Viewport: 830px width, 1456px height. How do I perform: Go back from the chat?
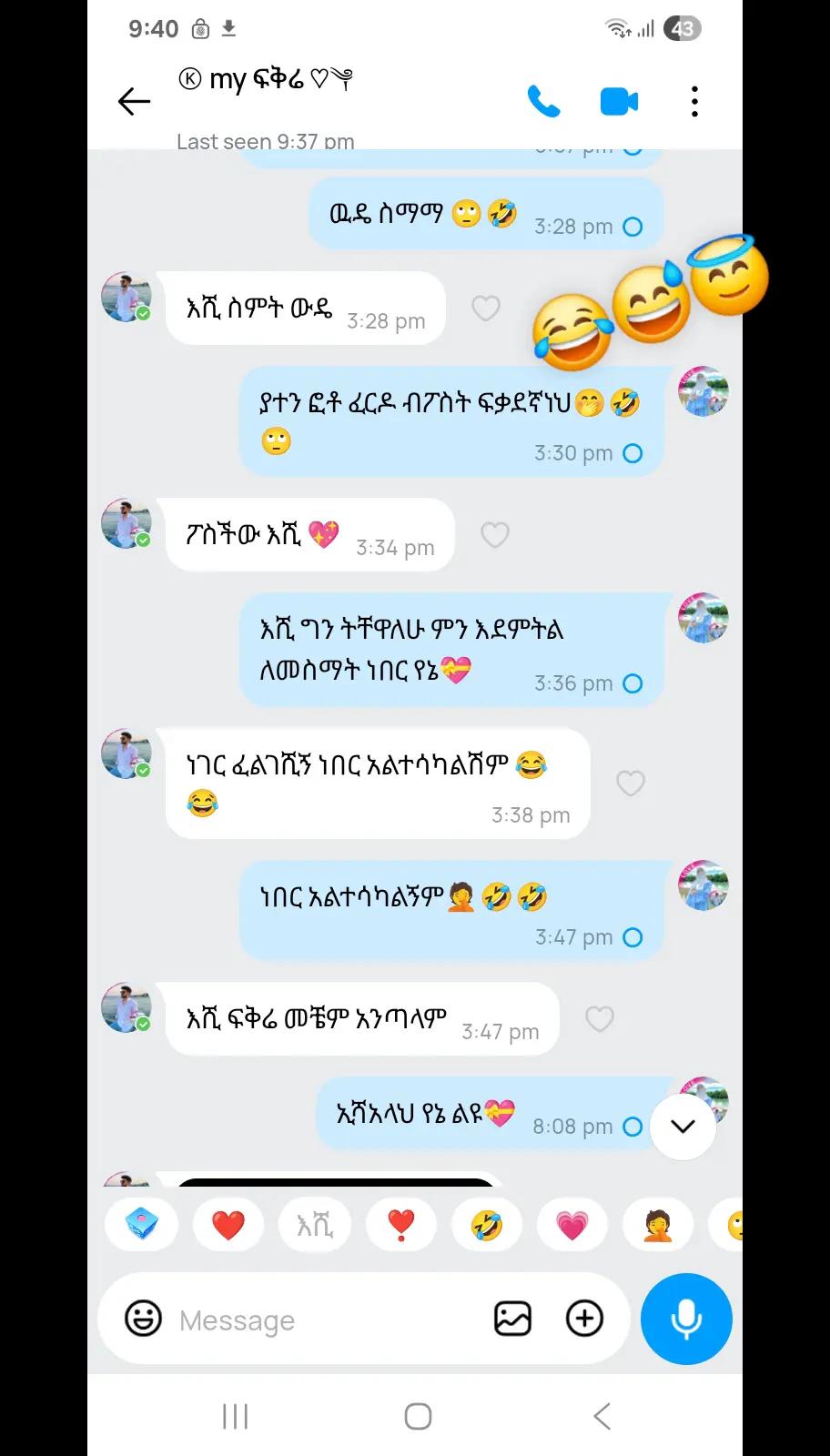134,101
